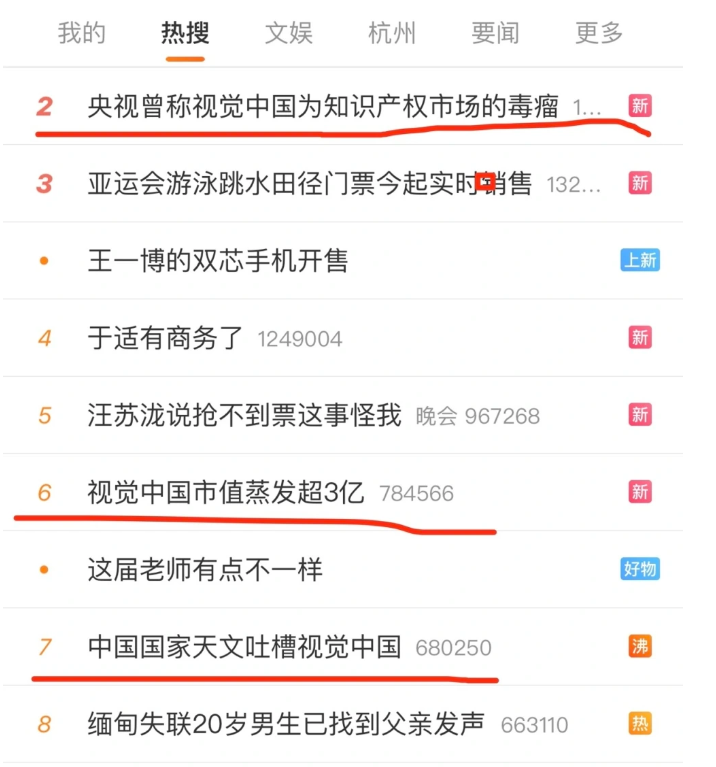Image resolution: width=716 pixels, height=767 pixels.
Task: View the 于适有商务了 hot search
Action: click(166, 338)
